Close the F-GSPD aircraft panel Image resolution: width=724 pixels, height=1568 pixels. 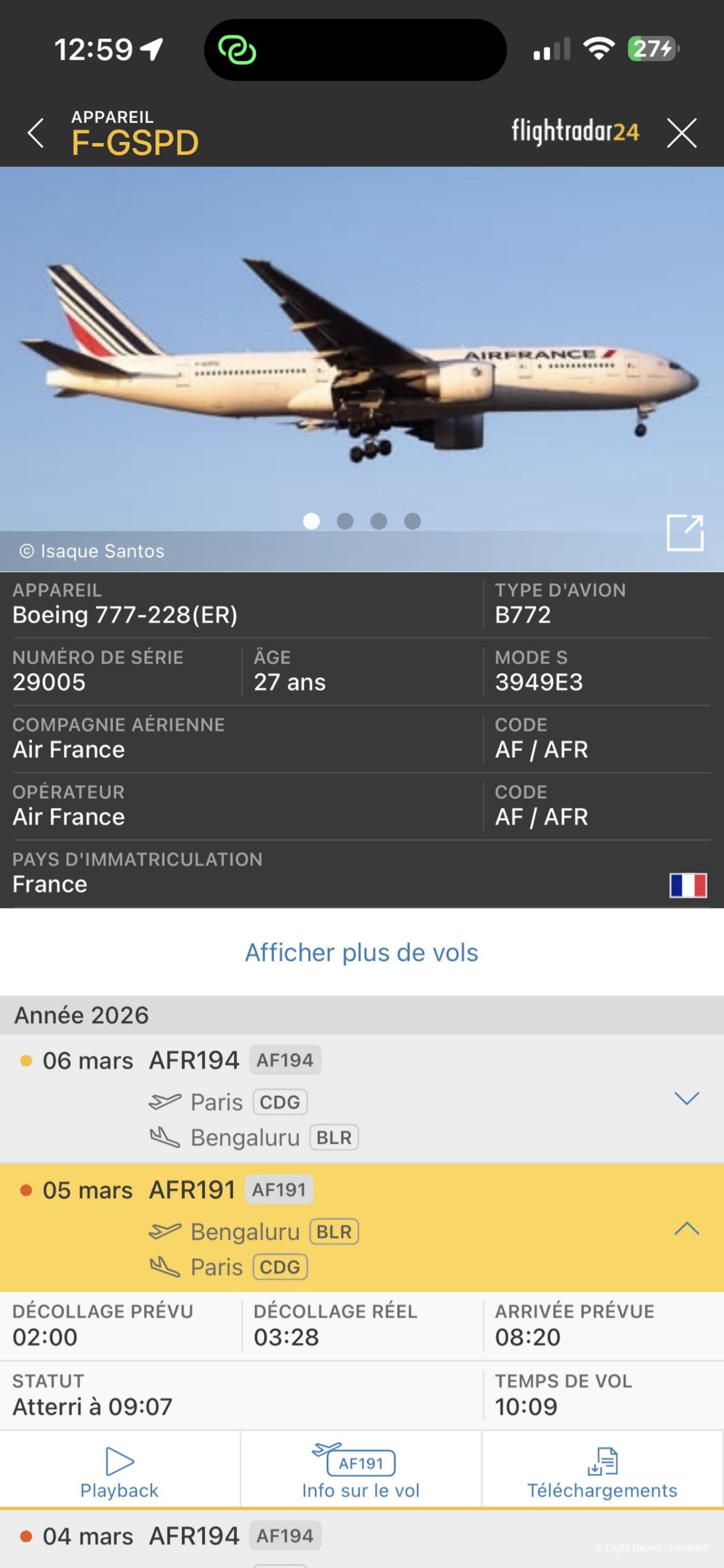click(x=681, y=133)
